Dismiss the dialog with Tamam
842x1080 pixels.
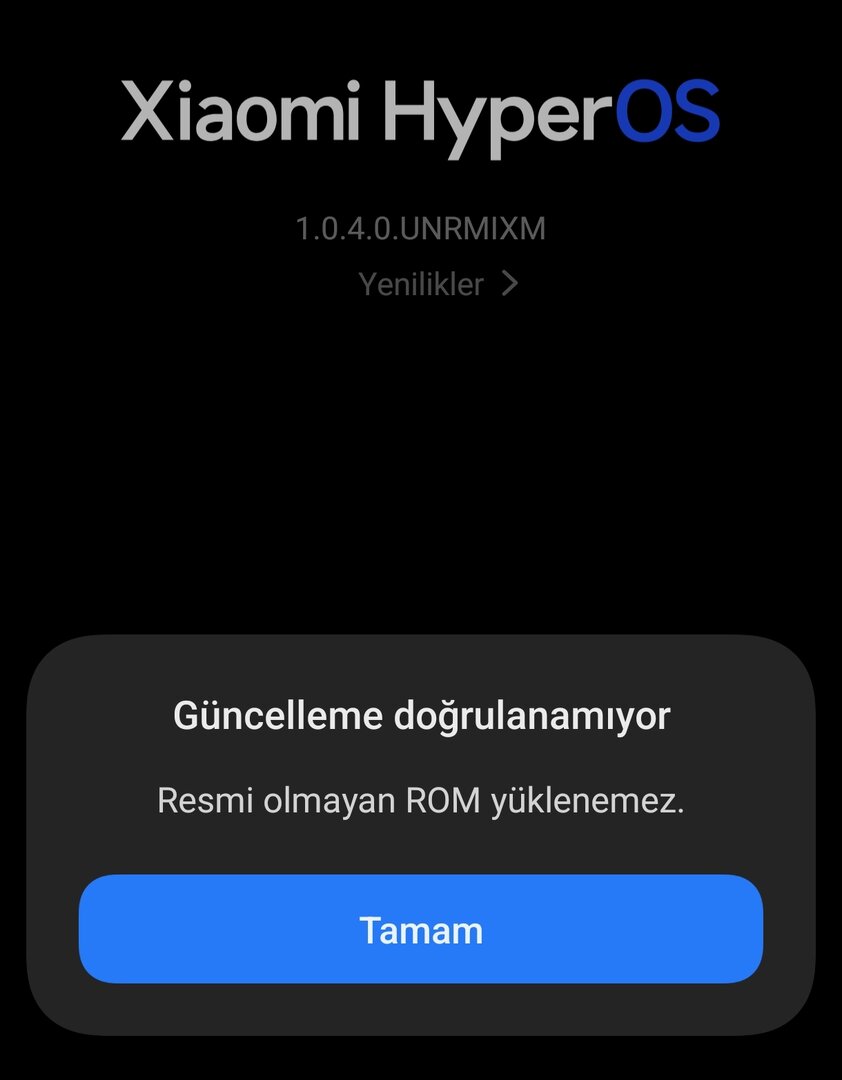[420, 929]
